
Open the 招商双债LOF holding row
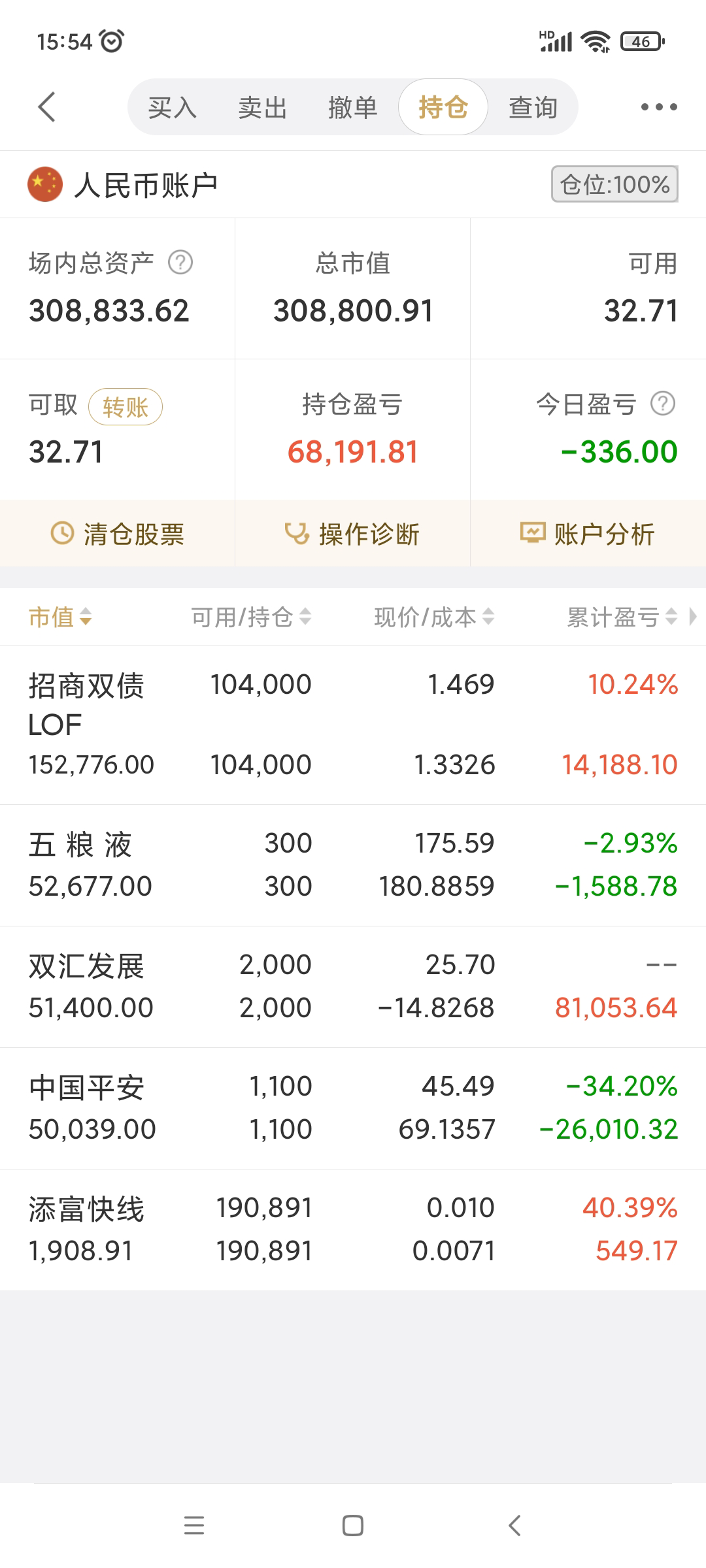pyautogui.click(x=353, y=725)
